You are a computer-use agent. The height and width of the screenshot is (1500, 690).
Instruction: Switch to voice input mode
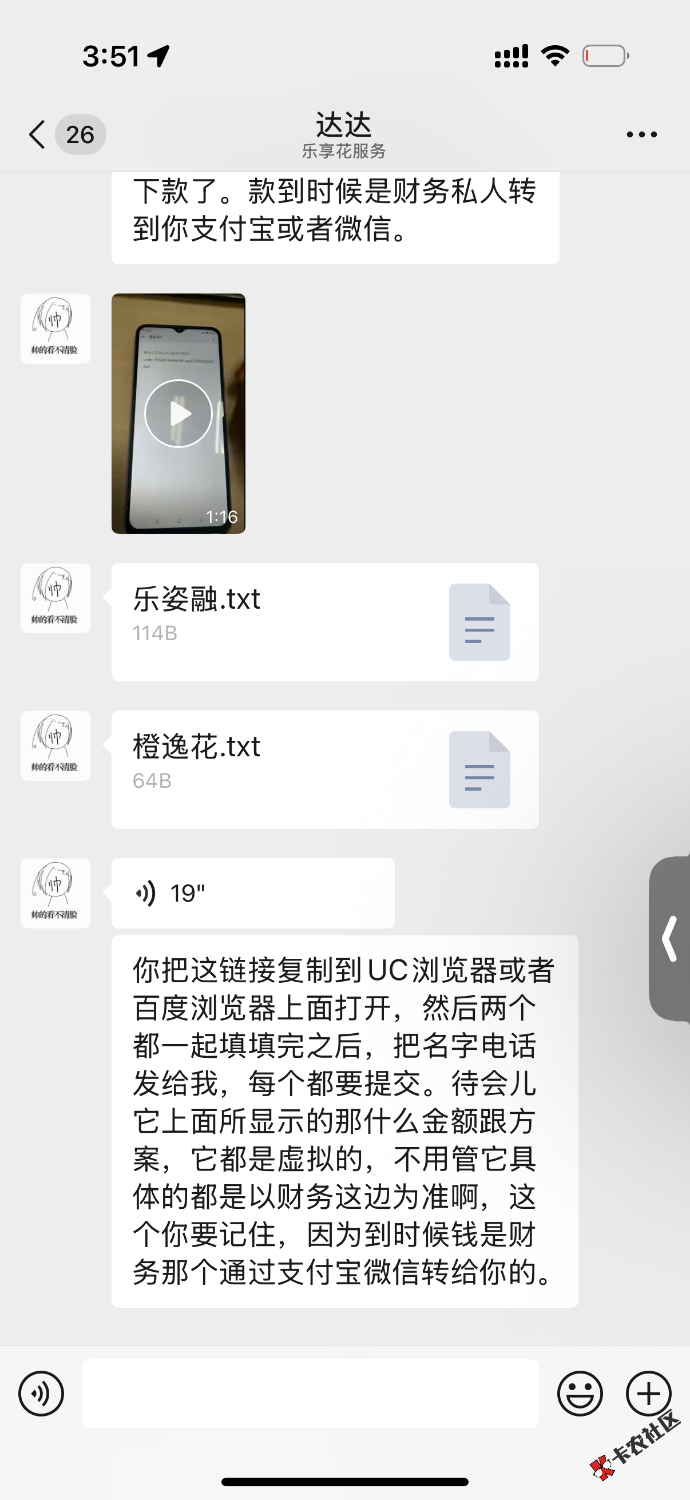(41, 1393)
